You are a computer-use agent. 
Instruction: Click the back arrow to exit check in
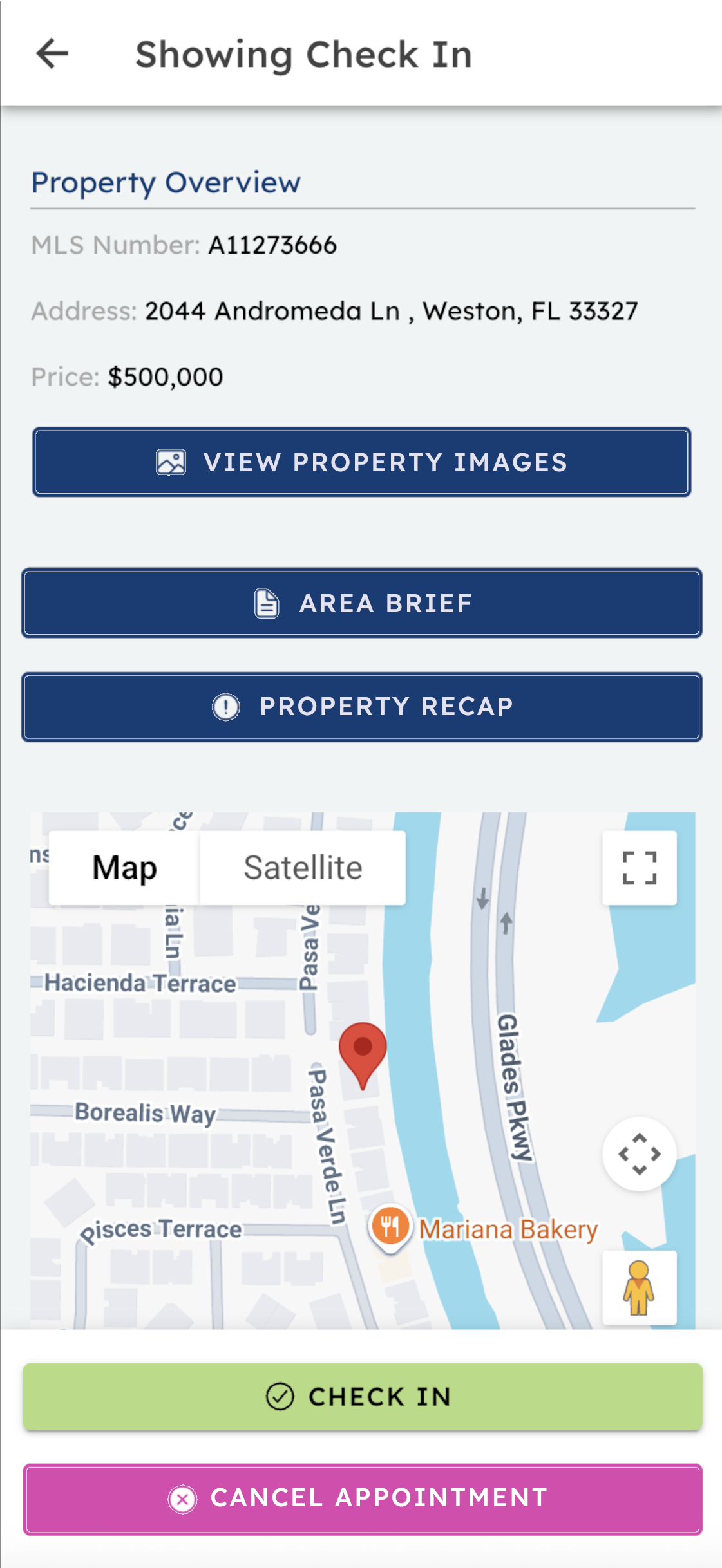[x=52, y=53]
